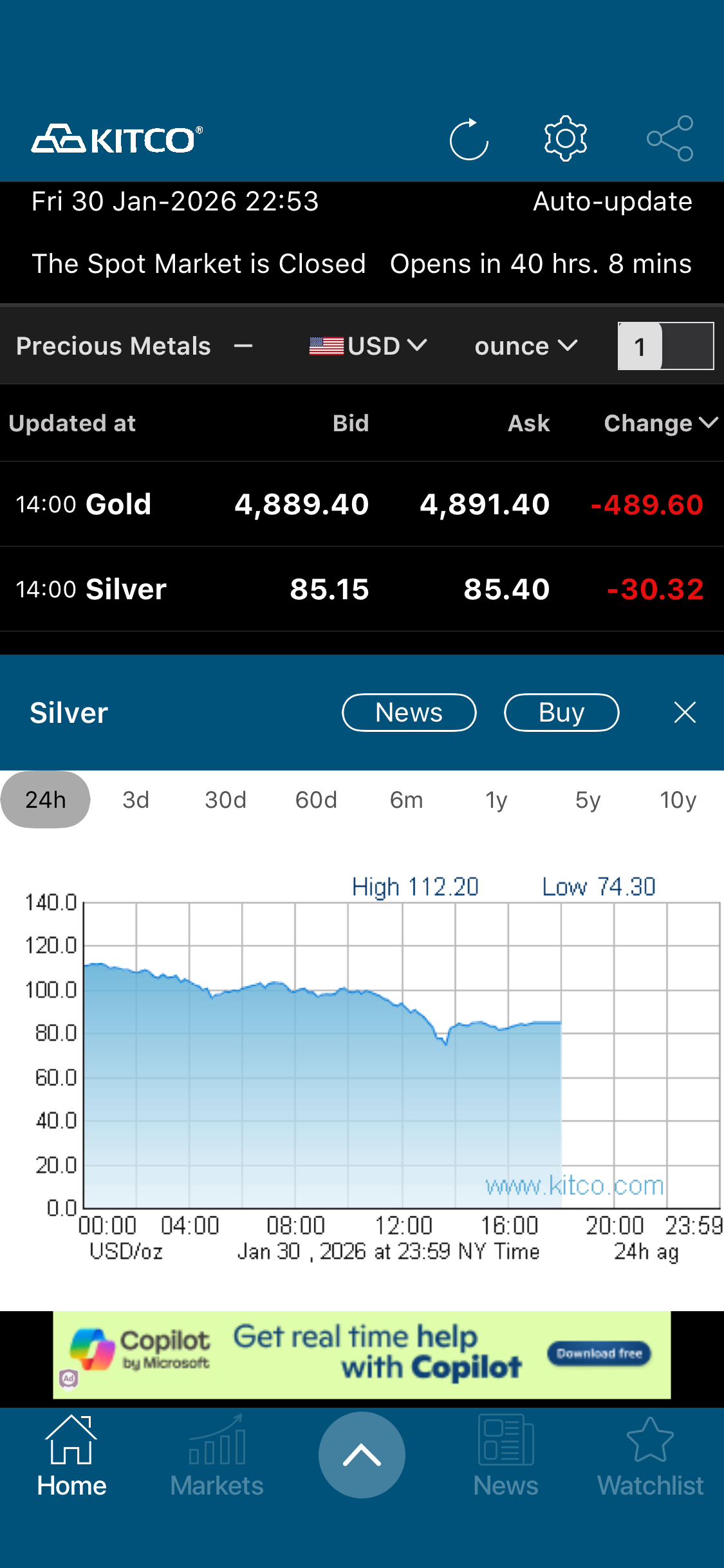
Task: Collapse the Precious Metals section
Action: point(243,346)
